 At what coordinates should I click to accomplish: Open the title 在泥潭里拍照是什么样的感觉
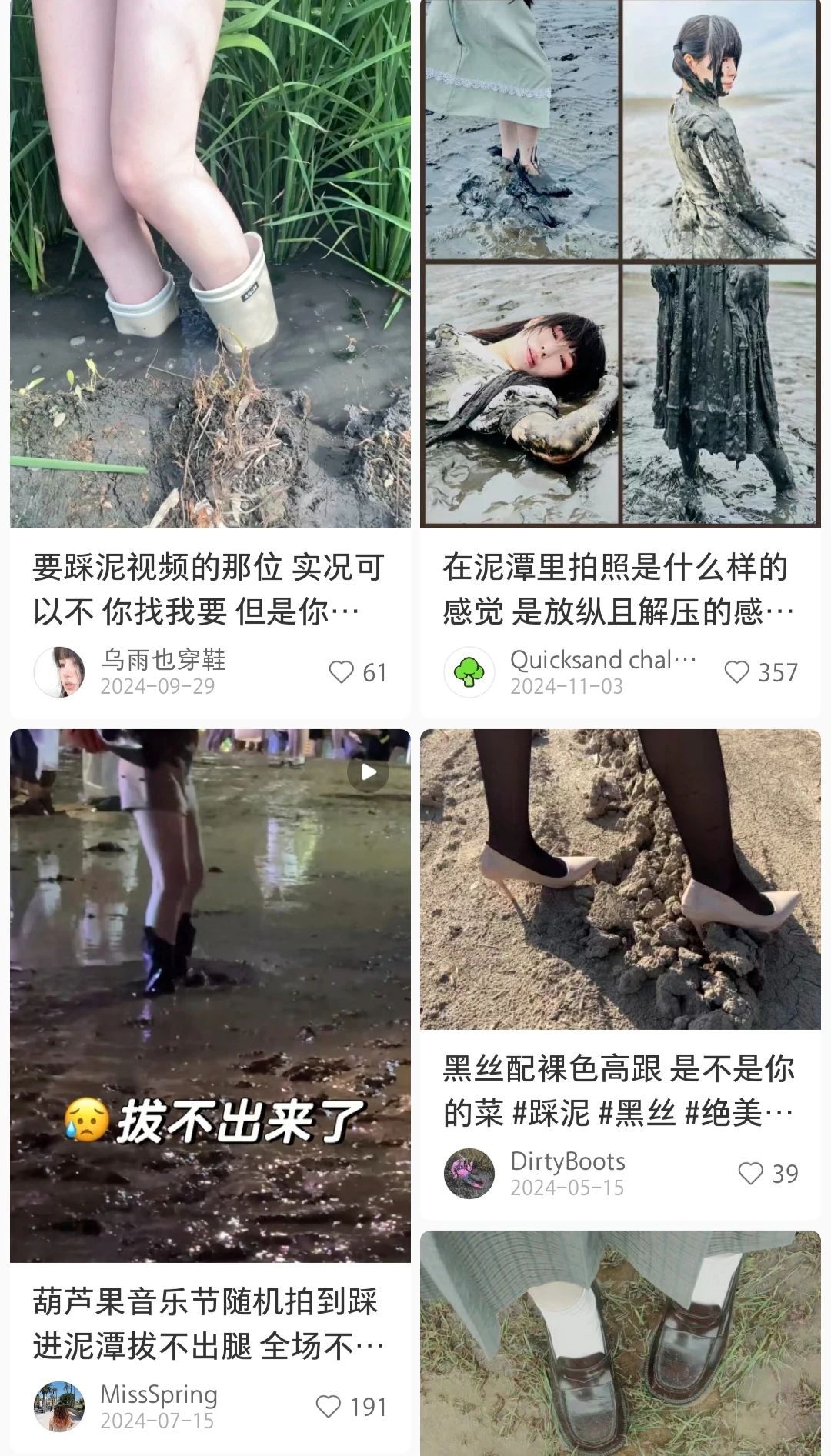tap(617, 589)
